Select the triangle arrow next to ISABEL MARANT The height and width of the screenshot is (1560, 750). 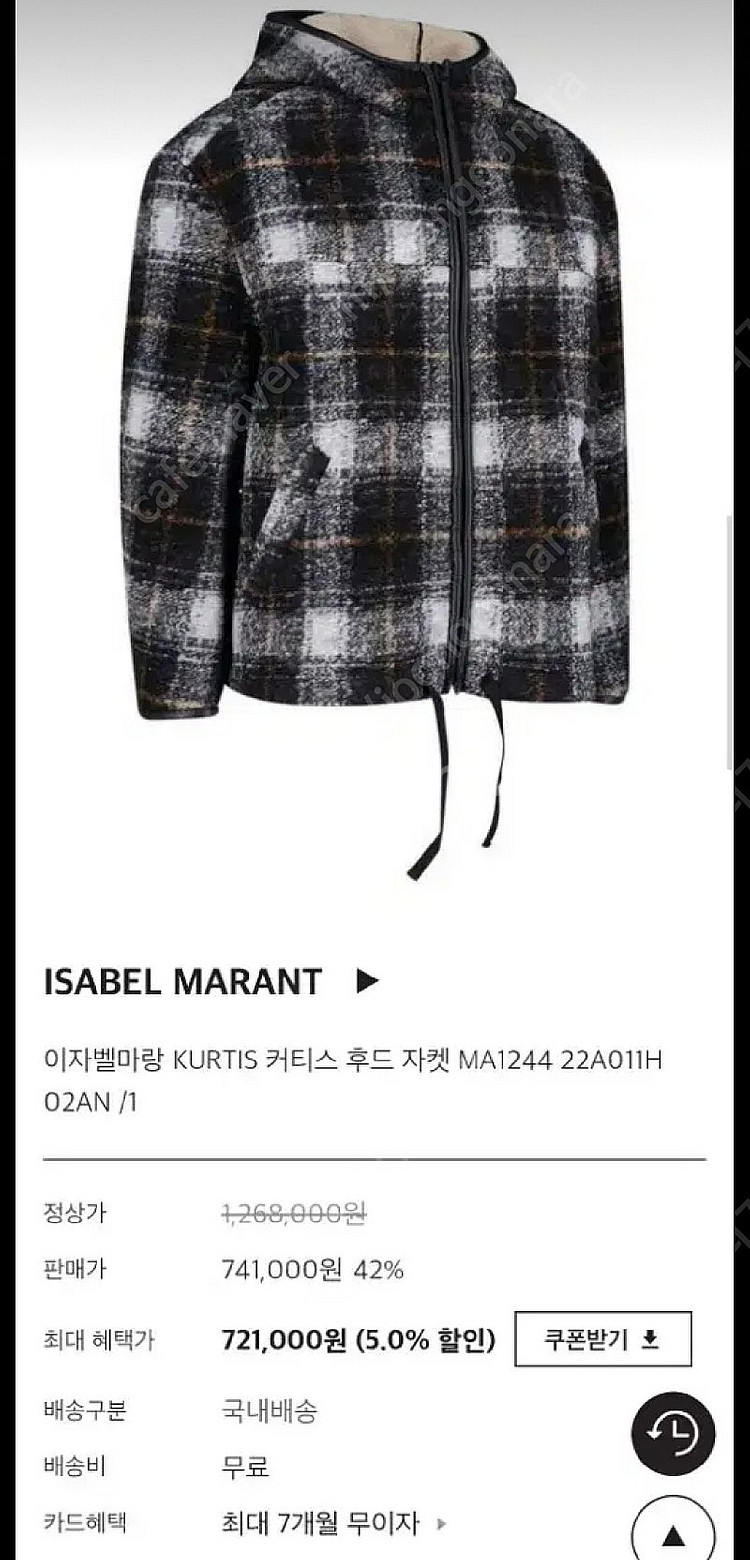point(367,982)
